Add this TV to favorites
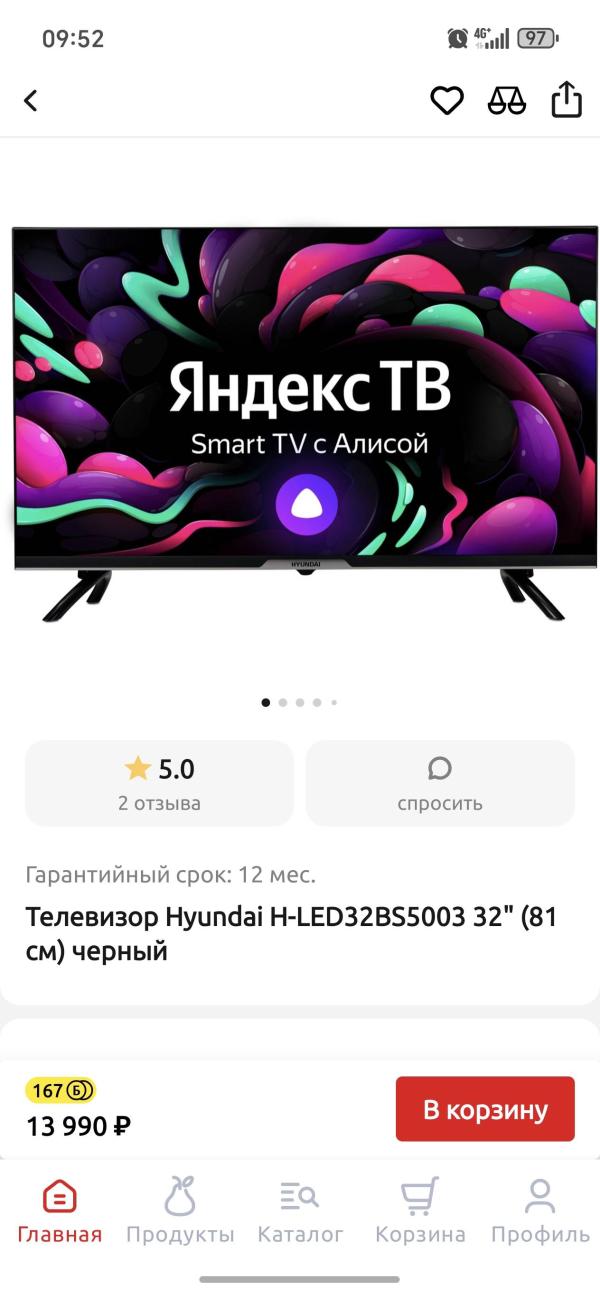This screenshot has width=600, height=1298. point(447,100)
